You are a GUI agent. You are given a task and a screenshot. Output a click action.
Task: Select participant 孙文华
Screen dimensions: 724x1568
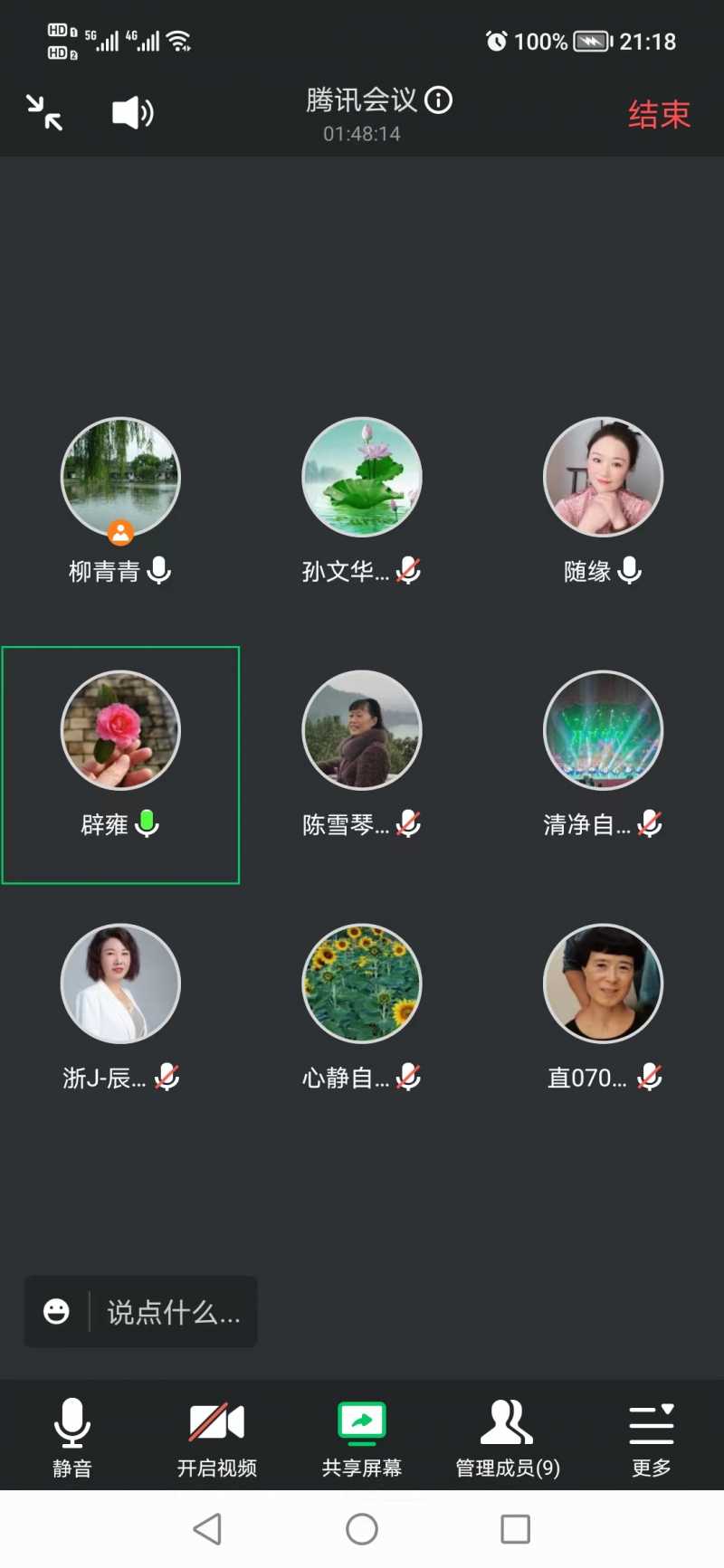[362, 478]
